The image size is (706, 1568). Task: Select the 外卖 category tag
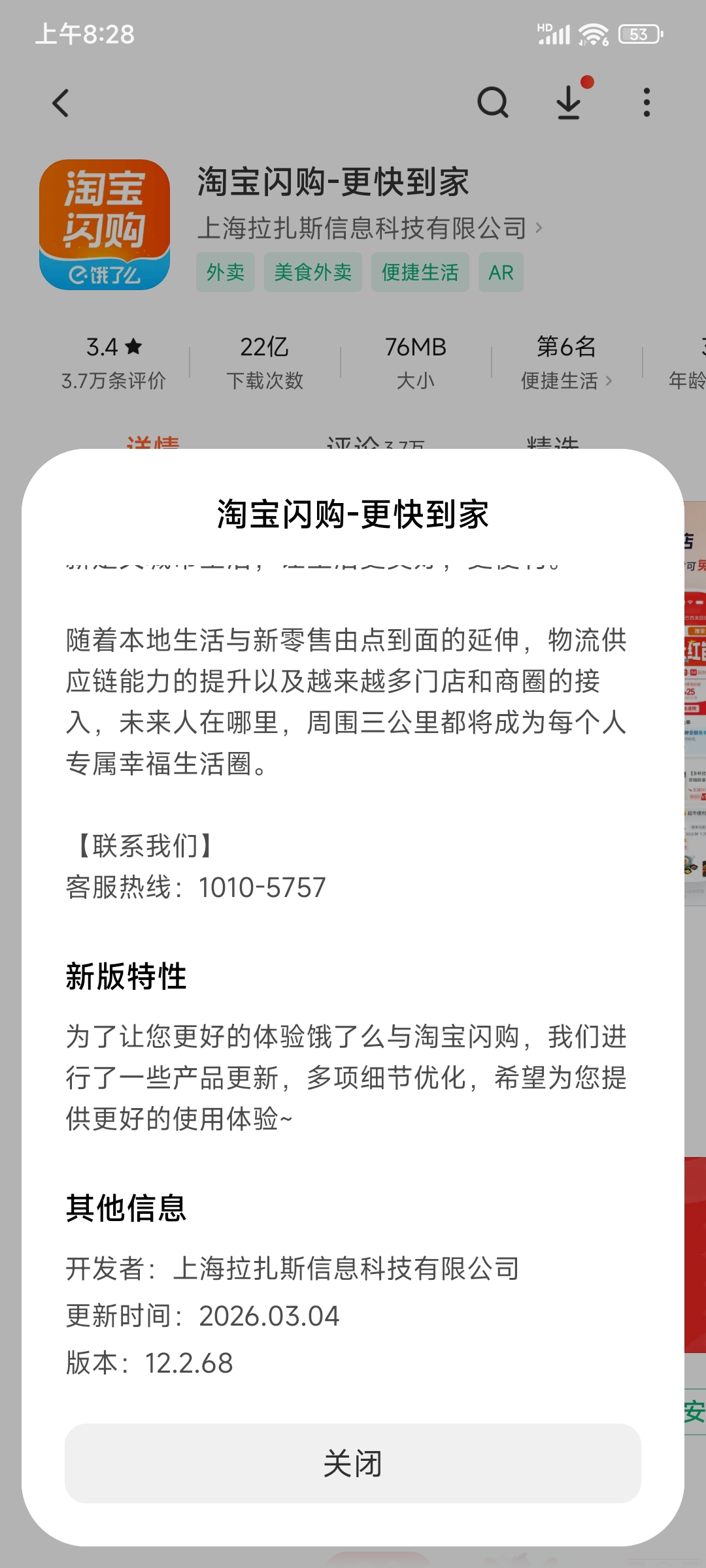click(x=225, y=272)
